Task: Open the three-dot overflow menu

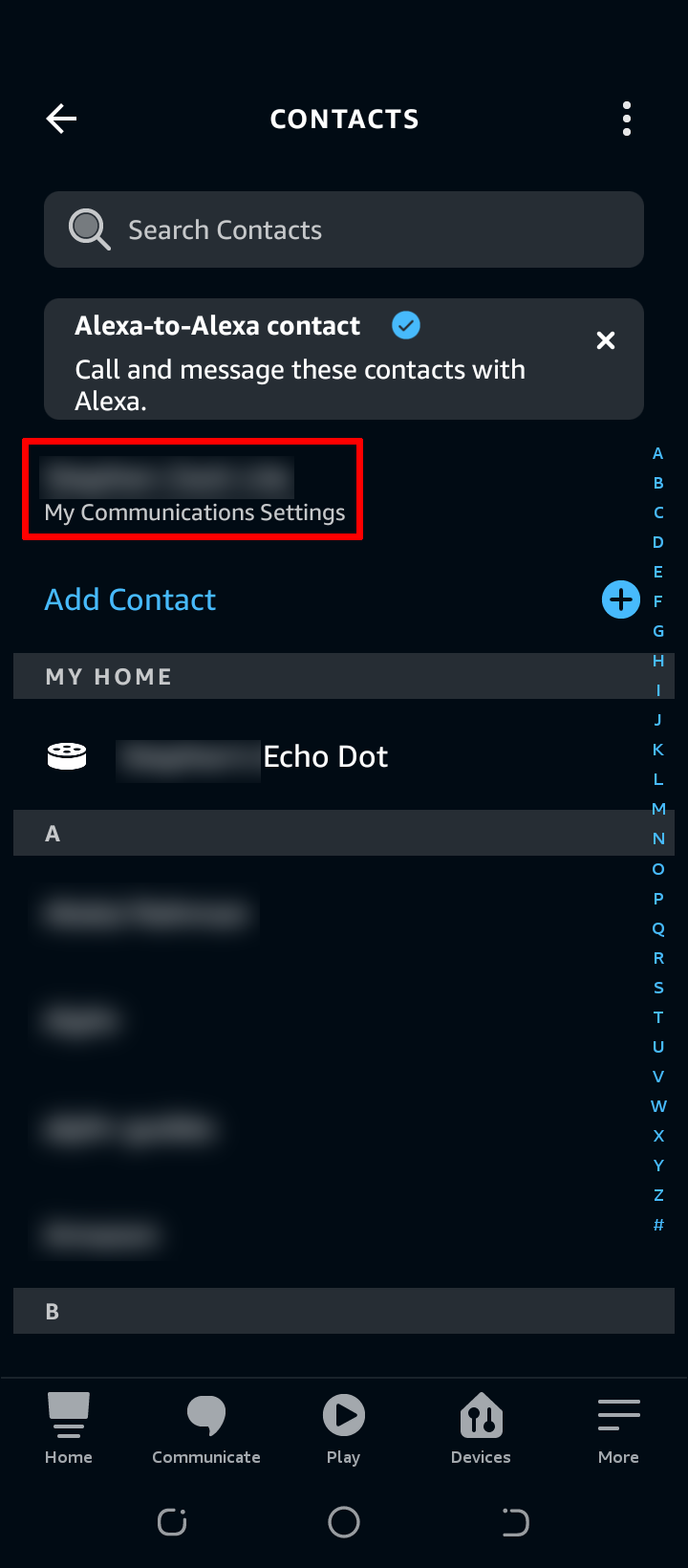Action: 627,119
